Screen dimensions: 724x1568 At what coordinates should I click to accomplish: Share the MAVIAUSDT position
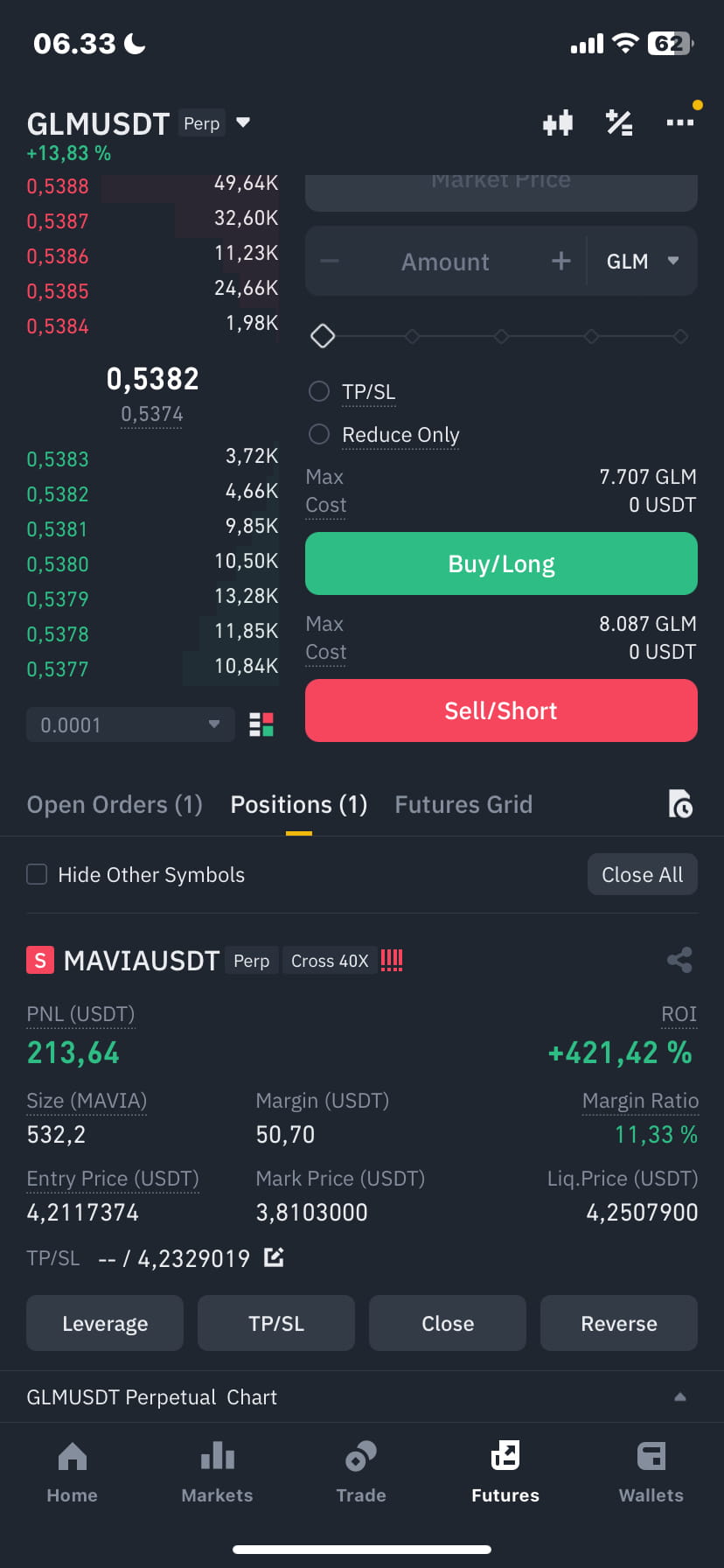680,960
